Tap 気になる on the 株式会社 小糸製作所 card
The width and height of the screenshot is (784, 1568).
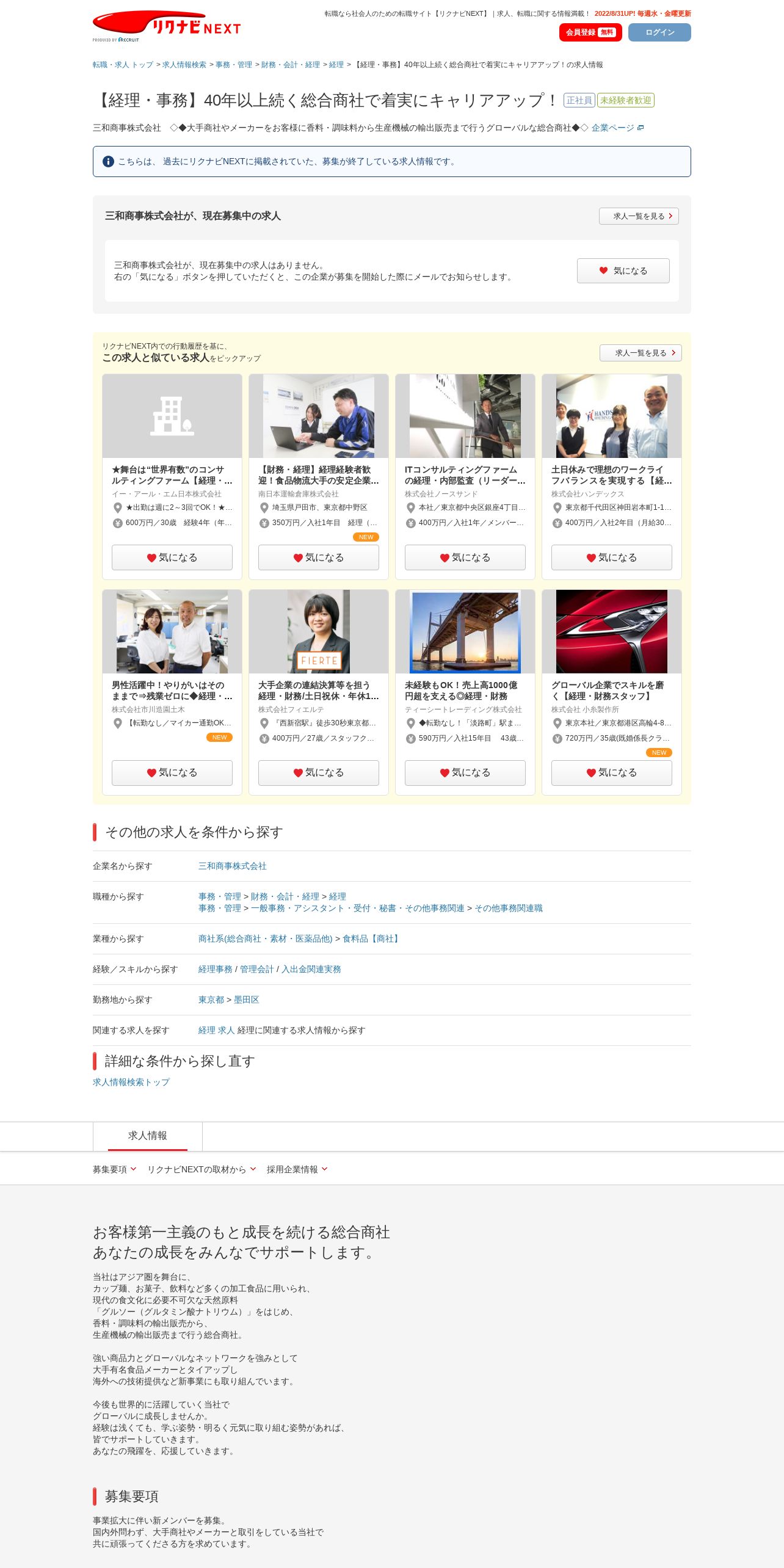(x=612, y=773)
